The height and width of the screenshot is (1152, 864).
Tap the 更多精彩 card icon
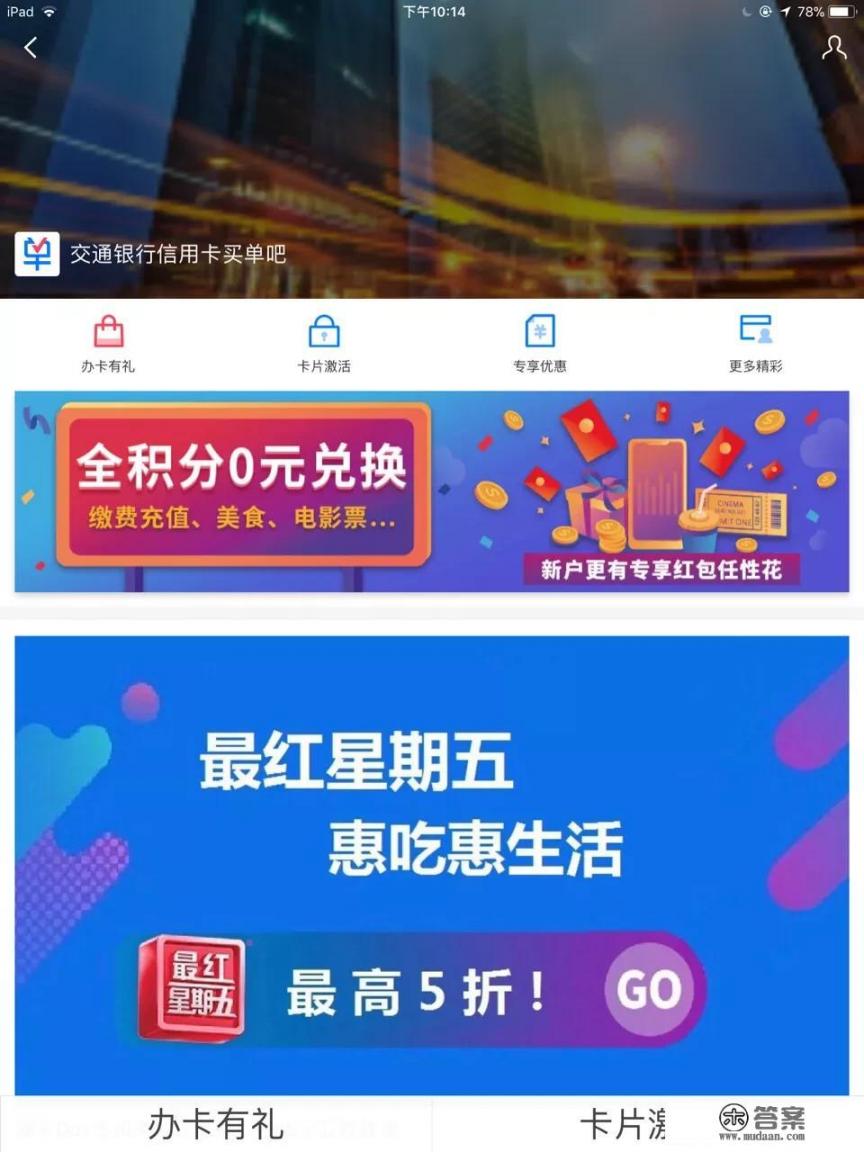(x=755, y=331)
